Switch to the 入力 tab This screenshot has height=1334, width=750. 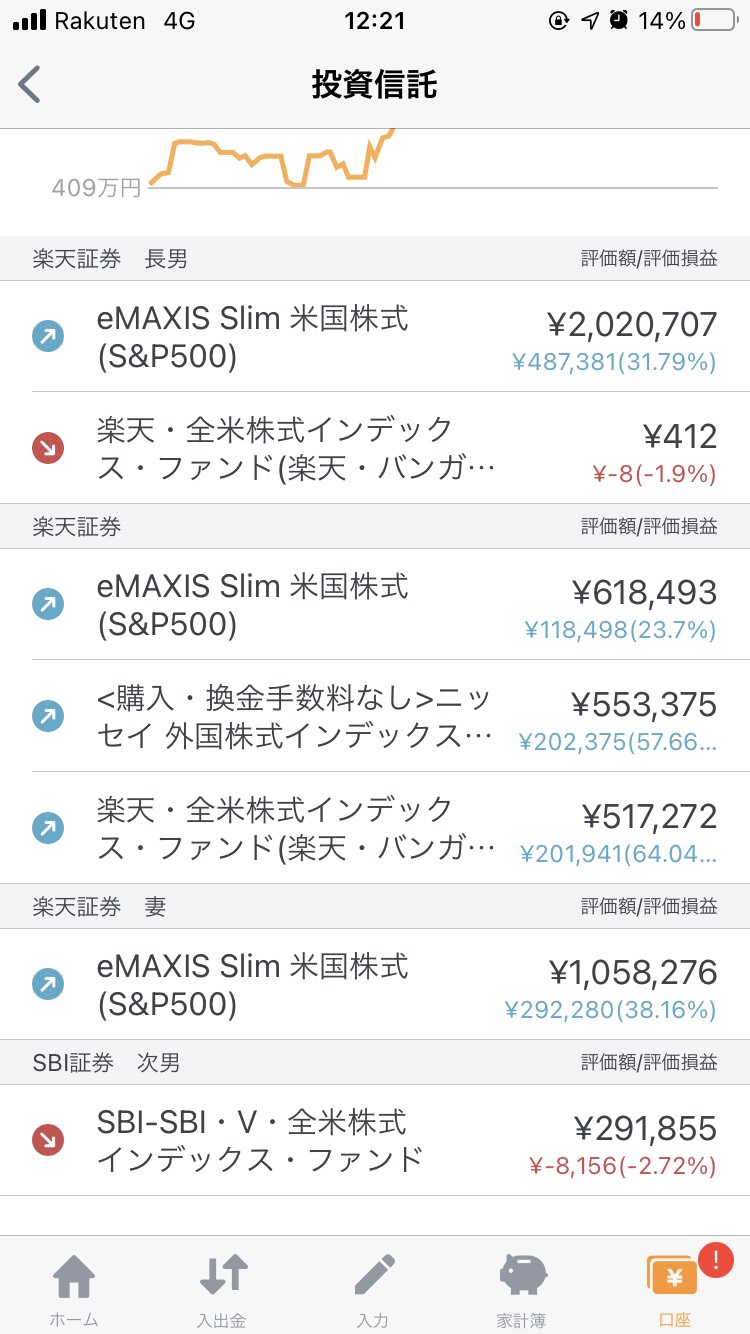[373, 1290]
